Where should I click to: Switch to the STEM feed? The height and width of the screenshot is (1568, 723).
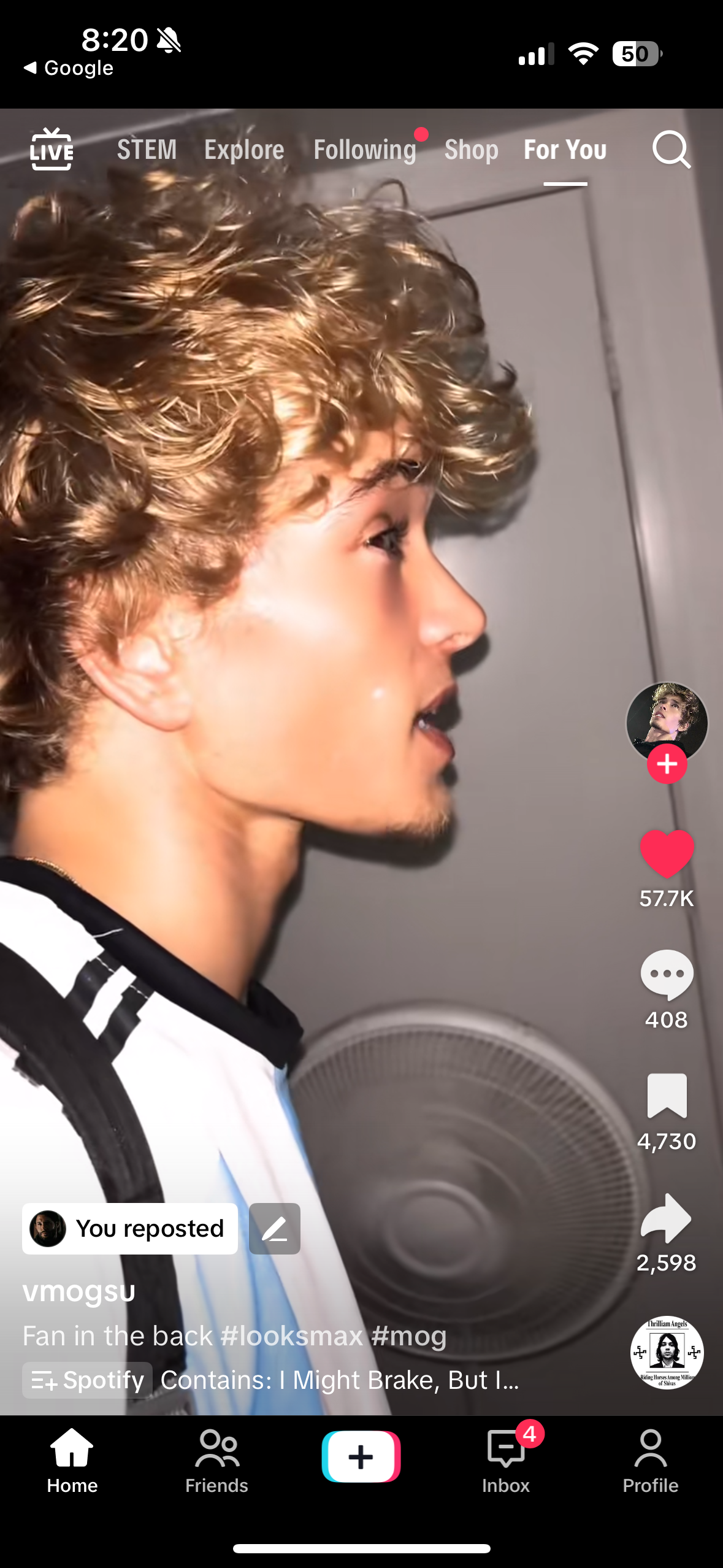(x=147, y=150)
